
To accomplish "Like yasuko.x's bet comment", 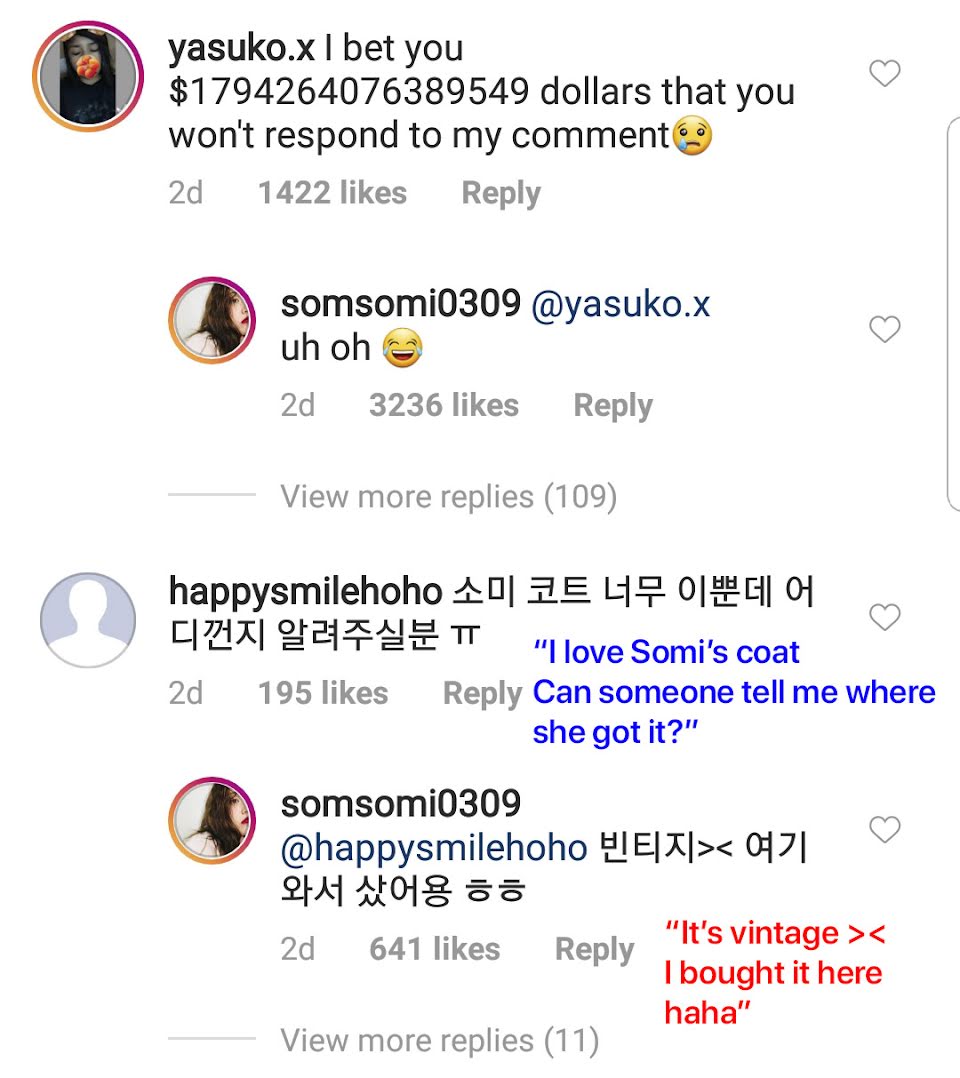I will point(885,73).
